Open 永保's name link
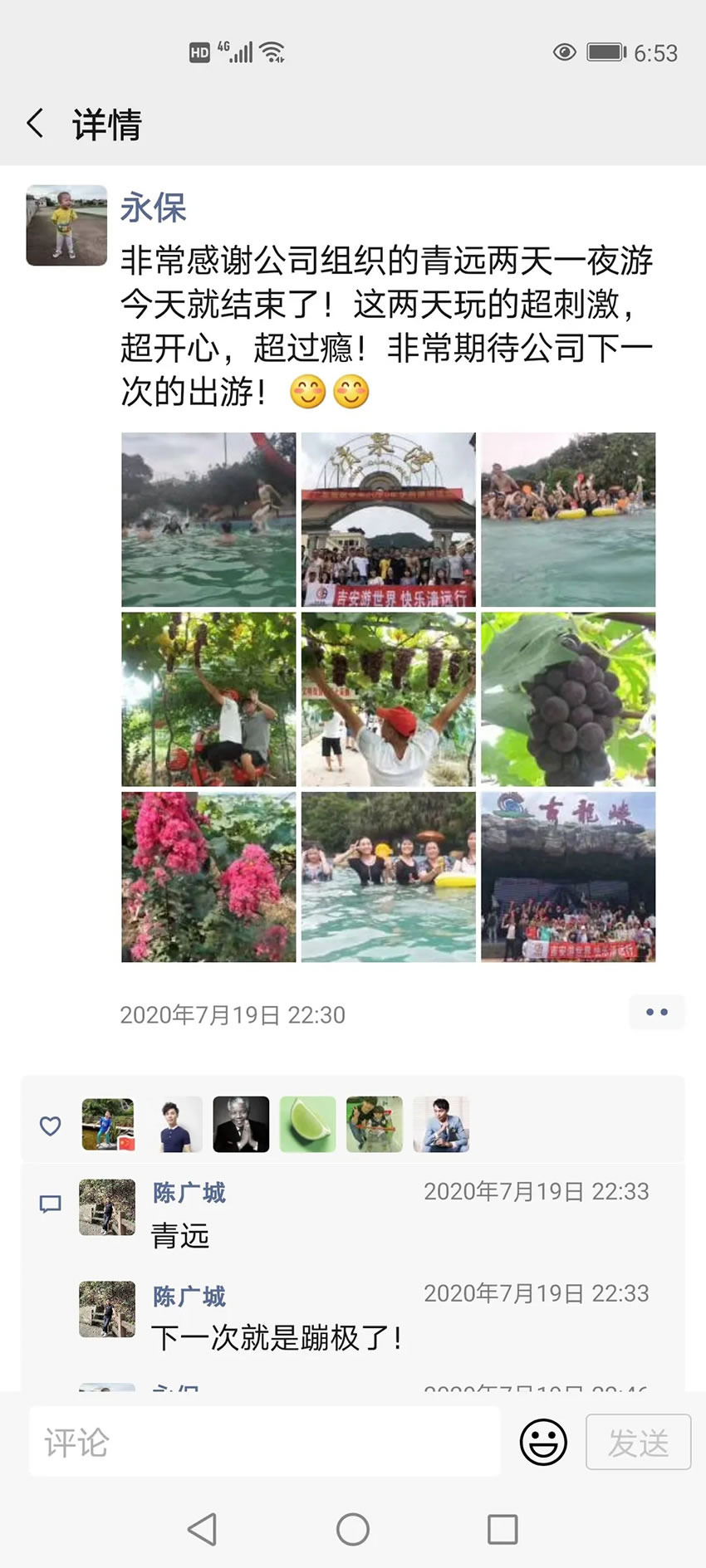This screenshot has height=1568, width=706. coord(153,208)
